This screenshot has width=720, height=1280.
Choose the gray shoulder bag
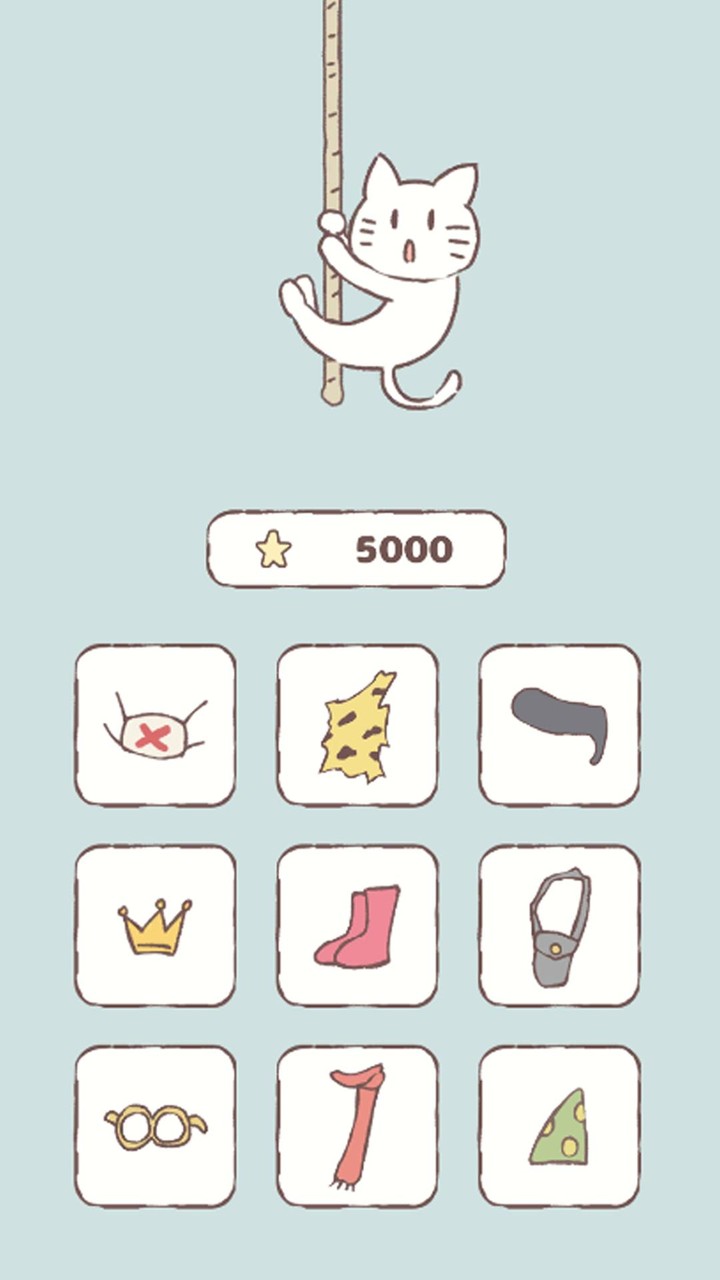click(559, 927)
